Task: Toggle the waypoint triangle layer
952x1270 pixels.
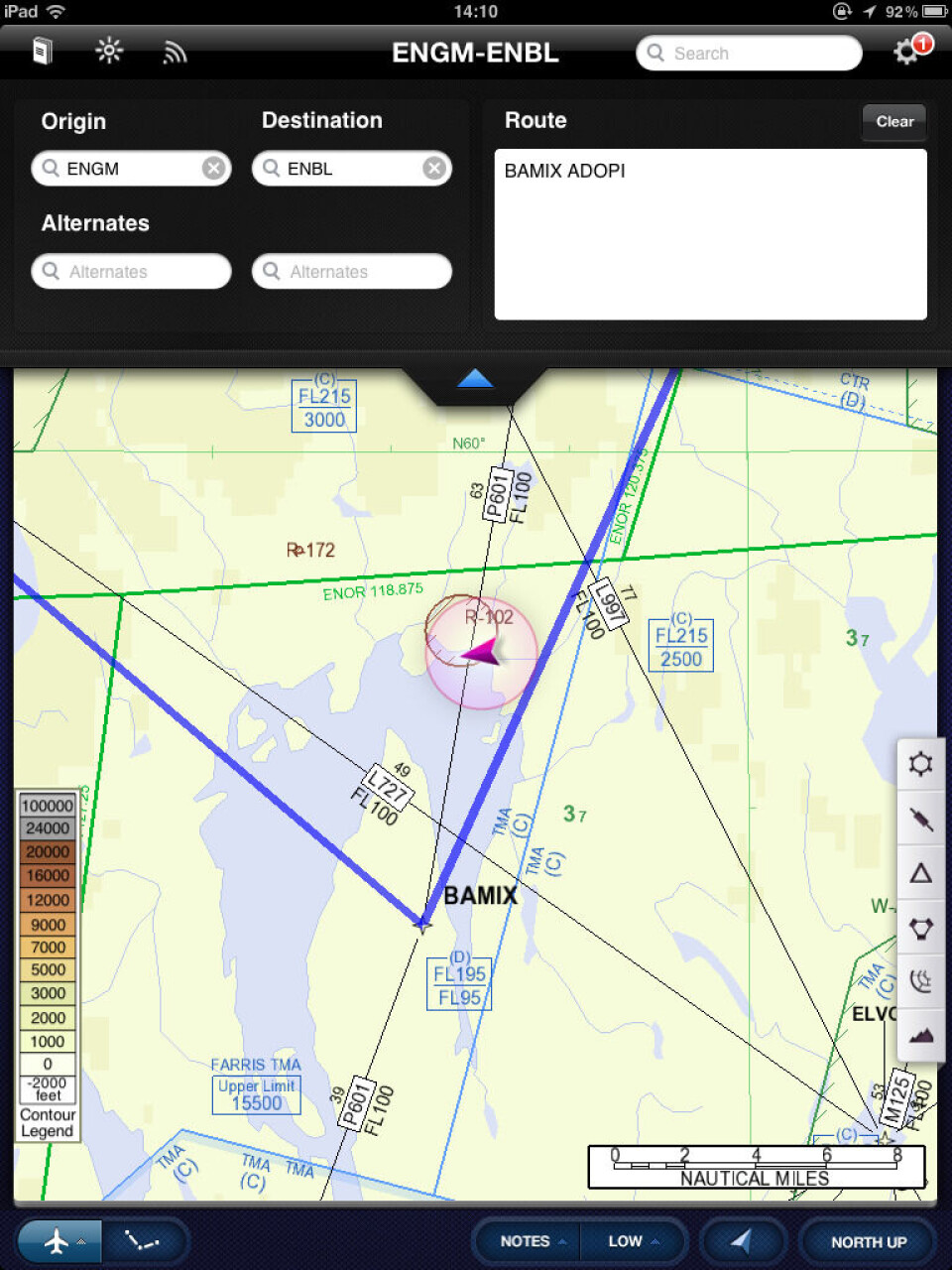Action: (921, 873)
